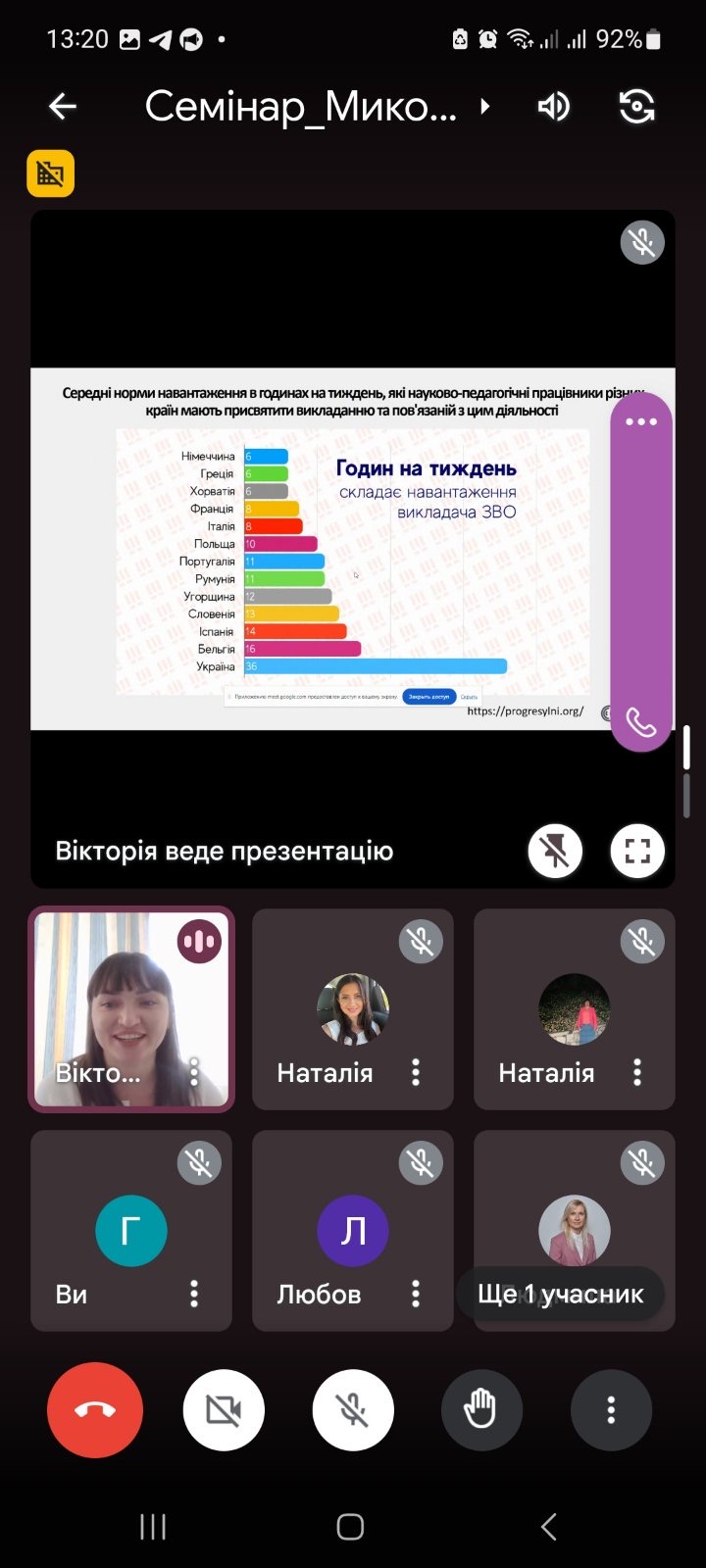Open options on your own tile Ви
The height and width of the screenshot is (1568, 706).
point(194,1294)
